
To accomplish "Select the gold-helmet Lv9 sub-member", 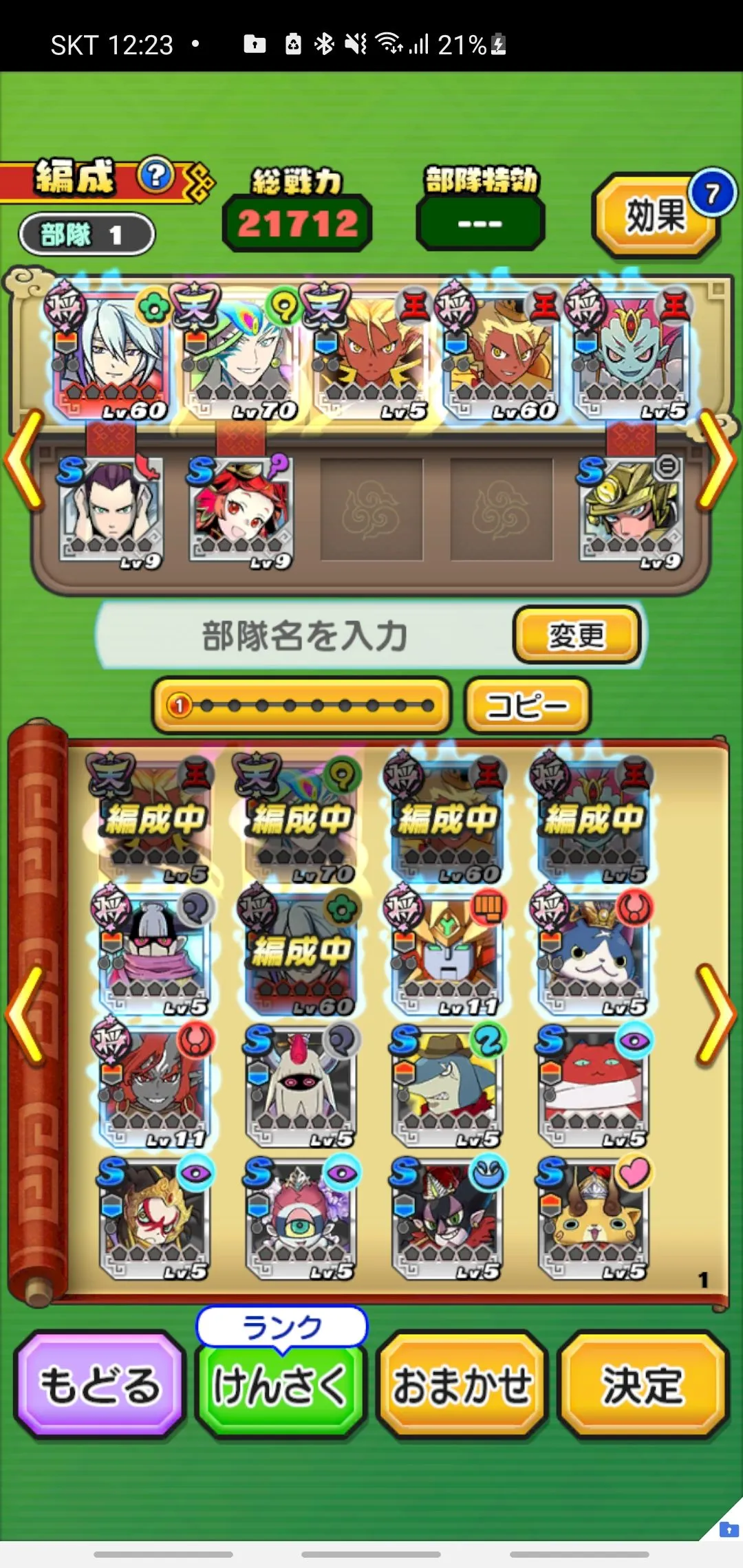I will [632, 510].
